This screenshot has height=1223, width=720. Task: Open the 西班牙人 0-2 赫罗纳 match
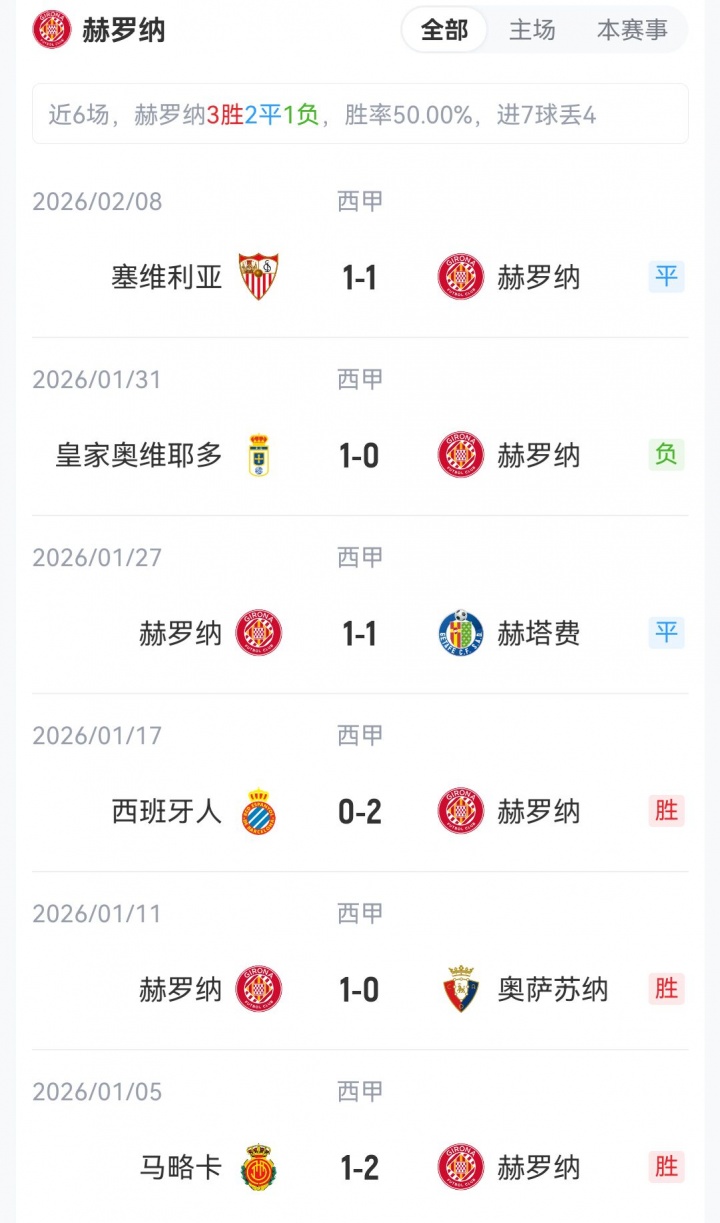click(359, 812)
